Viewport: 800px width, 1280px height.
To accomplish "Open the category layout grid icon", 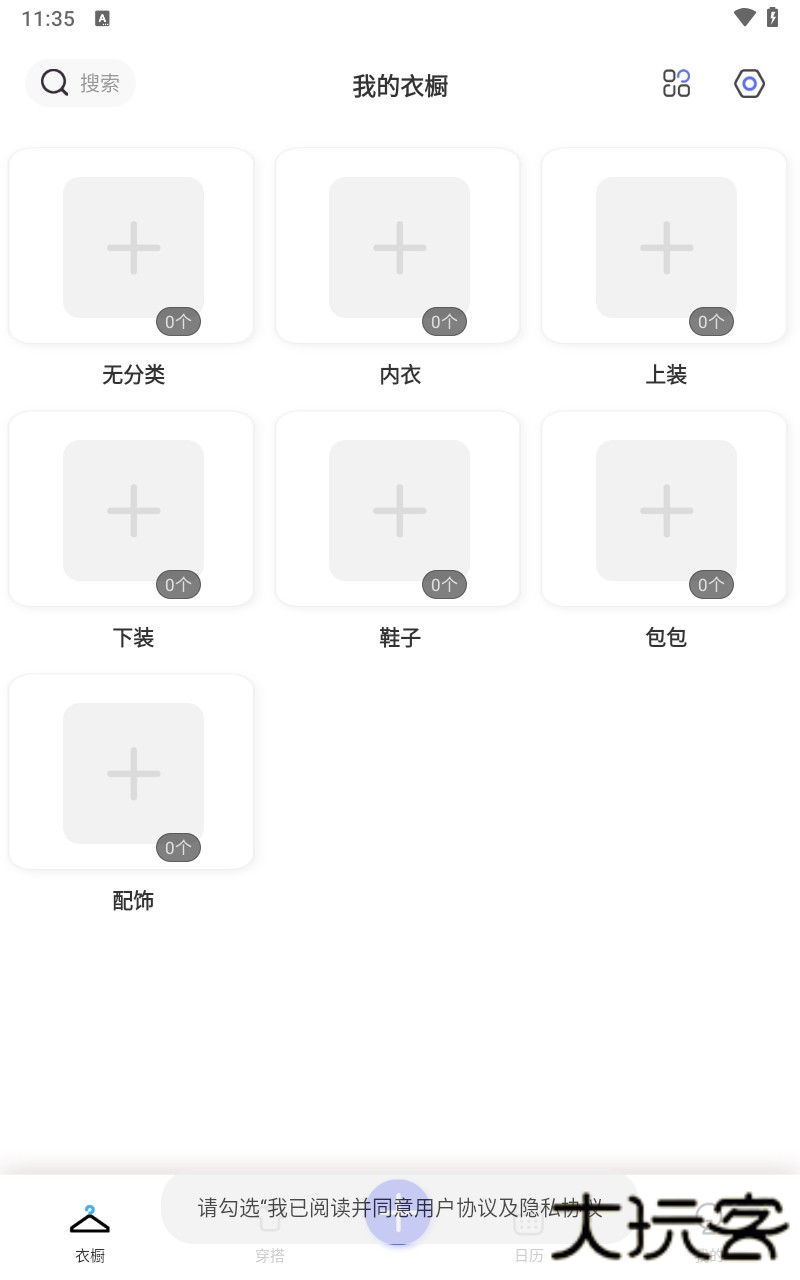I will pyautogui.click(x=676, y=83).
